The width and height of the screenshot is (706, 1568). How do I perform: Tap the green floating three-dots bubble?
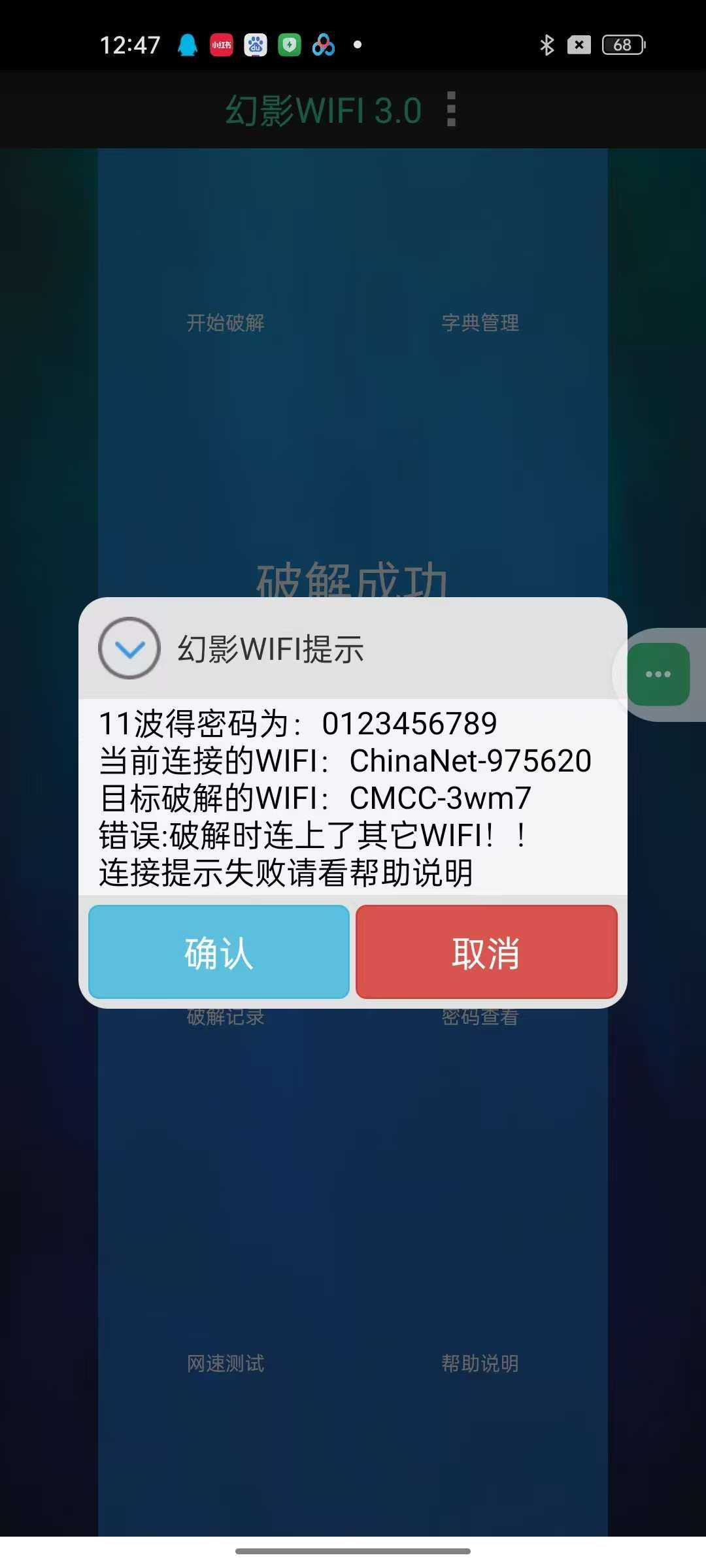pos(658,674)
